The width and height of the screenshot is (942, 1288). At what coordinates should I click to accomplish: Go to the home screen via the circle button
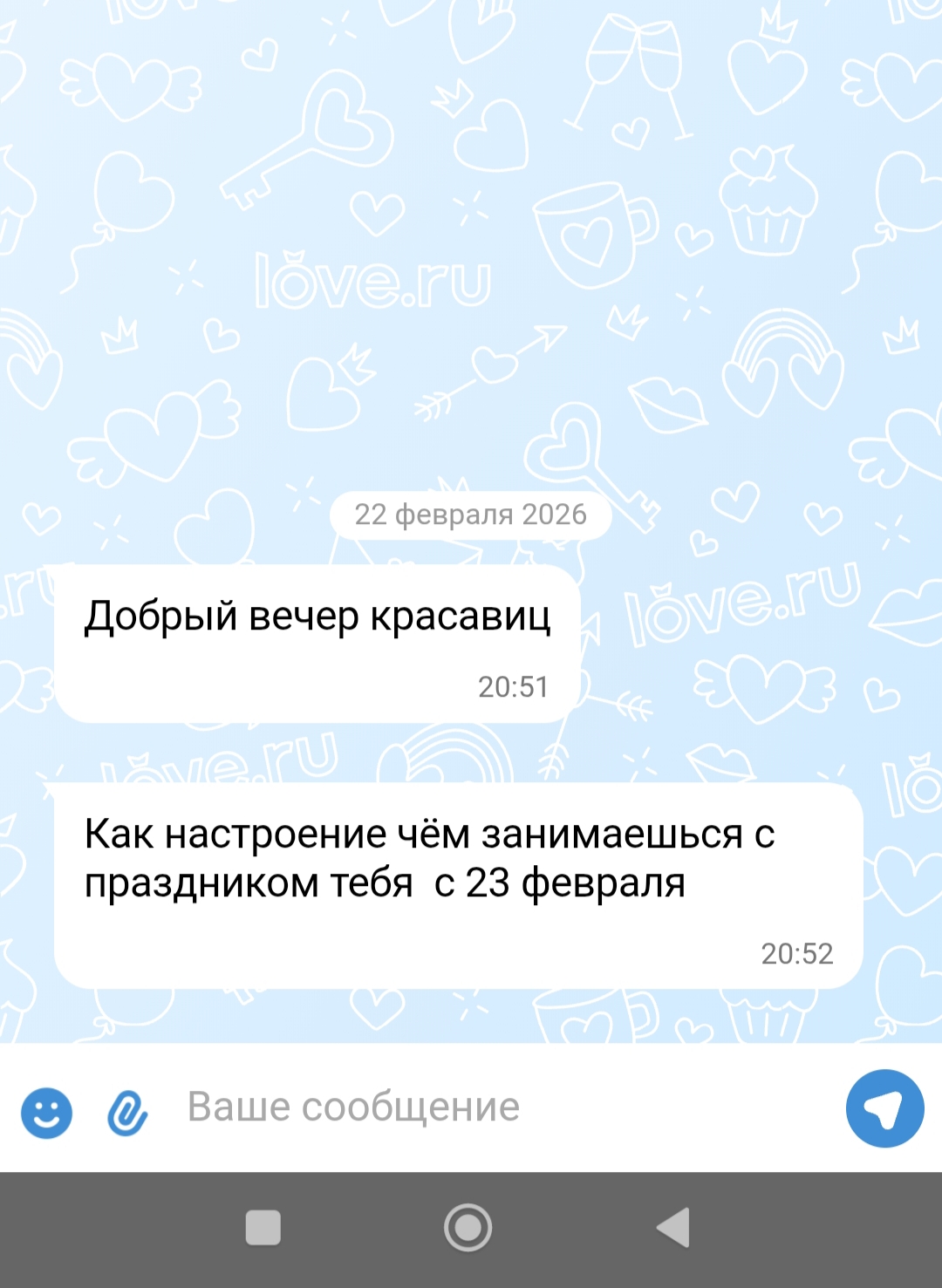point(468,1228)
